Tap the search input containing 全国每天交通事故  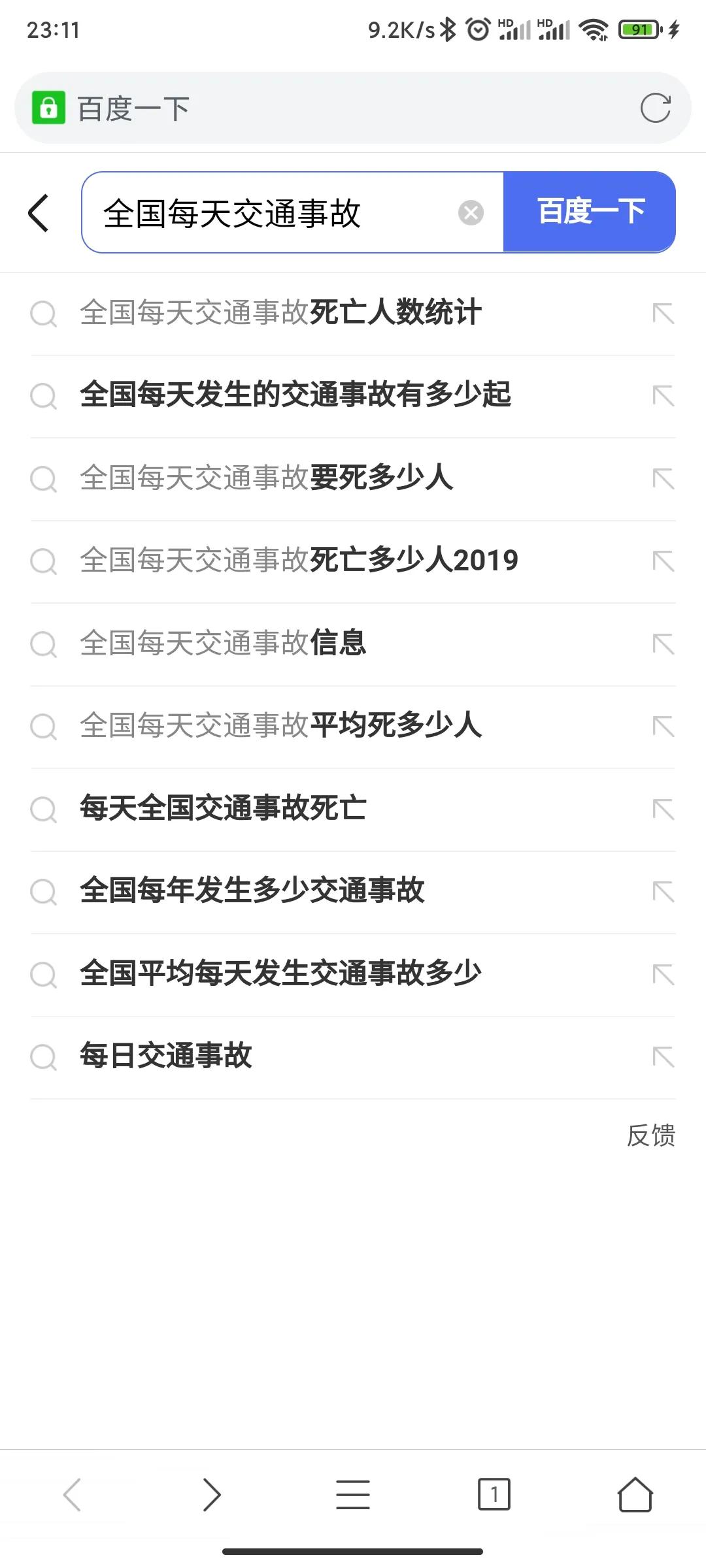click(261, 212)
